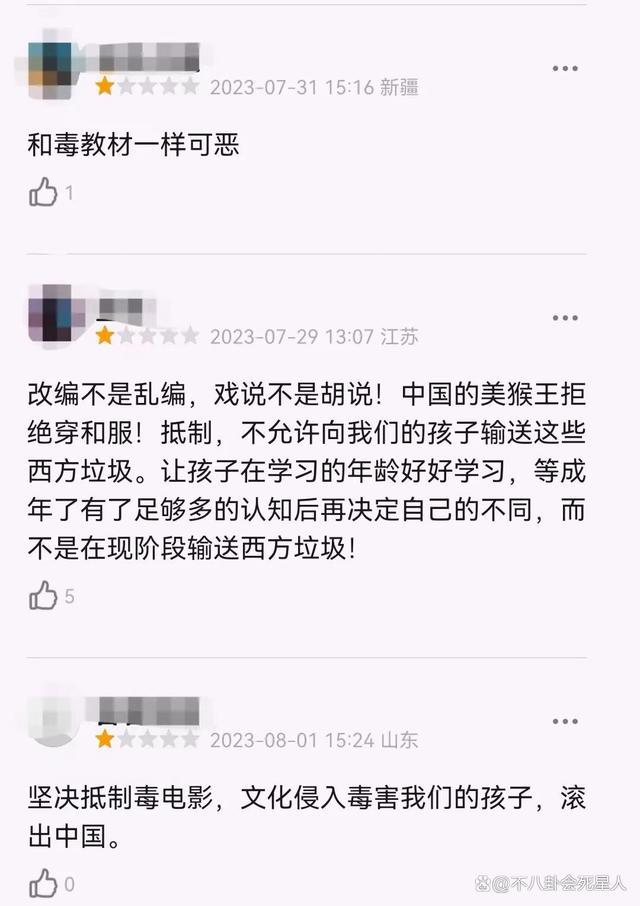Image resolution: width=640 pixels, height=906 pixels.
Task: Open the three-dot menu on 山东 review
Action: pos(565,721)
